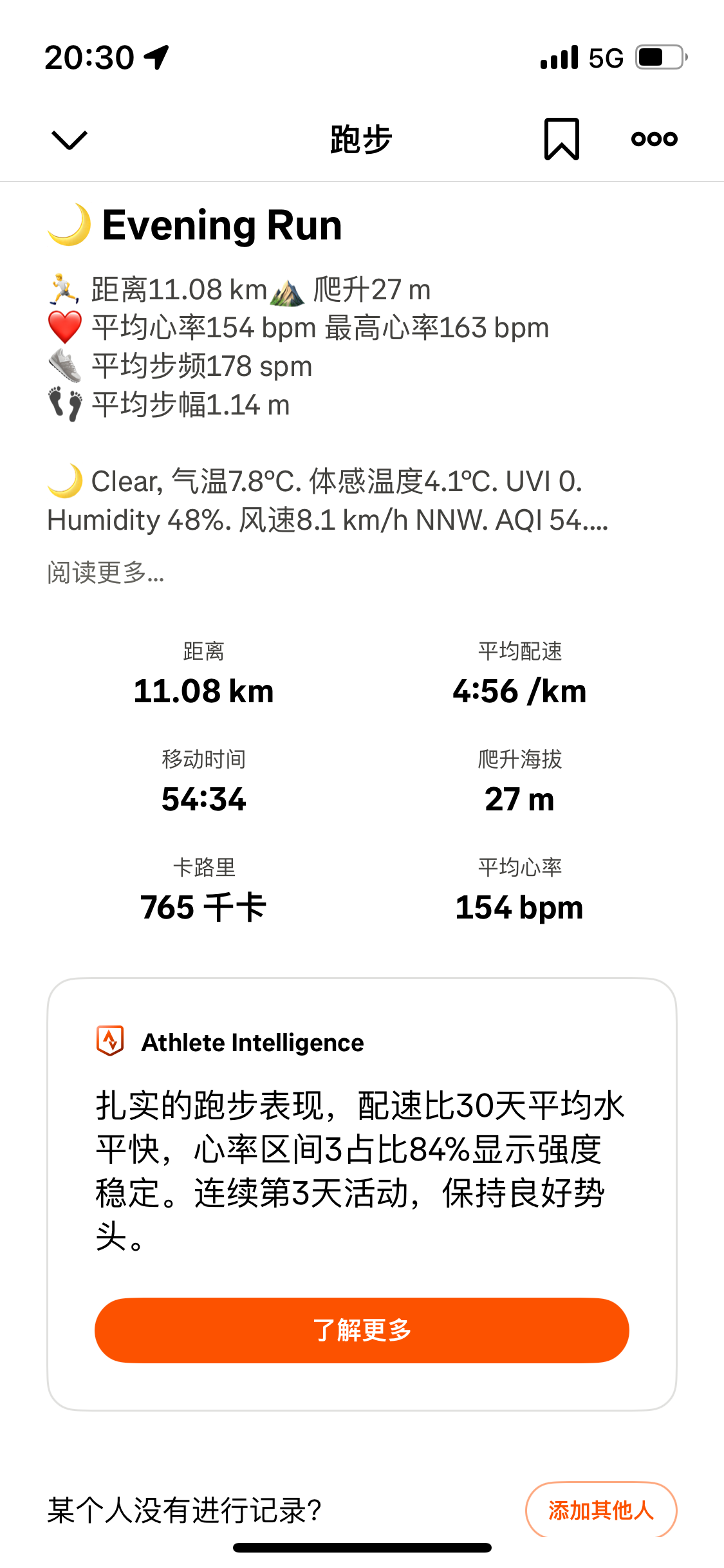Open the three-dot overflow menu
The width and height of the screenshot is (724, 1568).
(x=654, y=139)
